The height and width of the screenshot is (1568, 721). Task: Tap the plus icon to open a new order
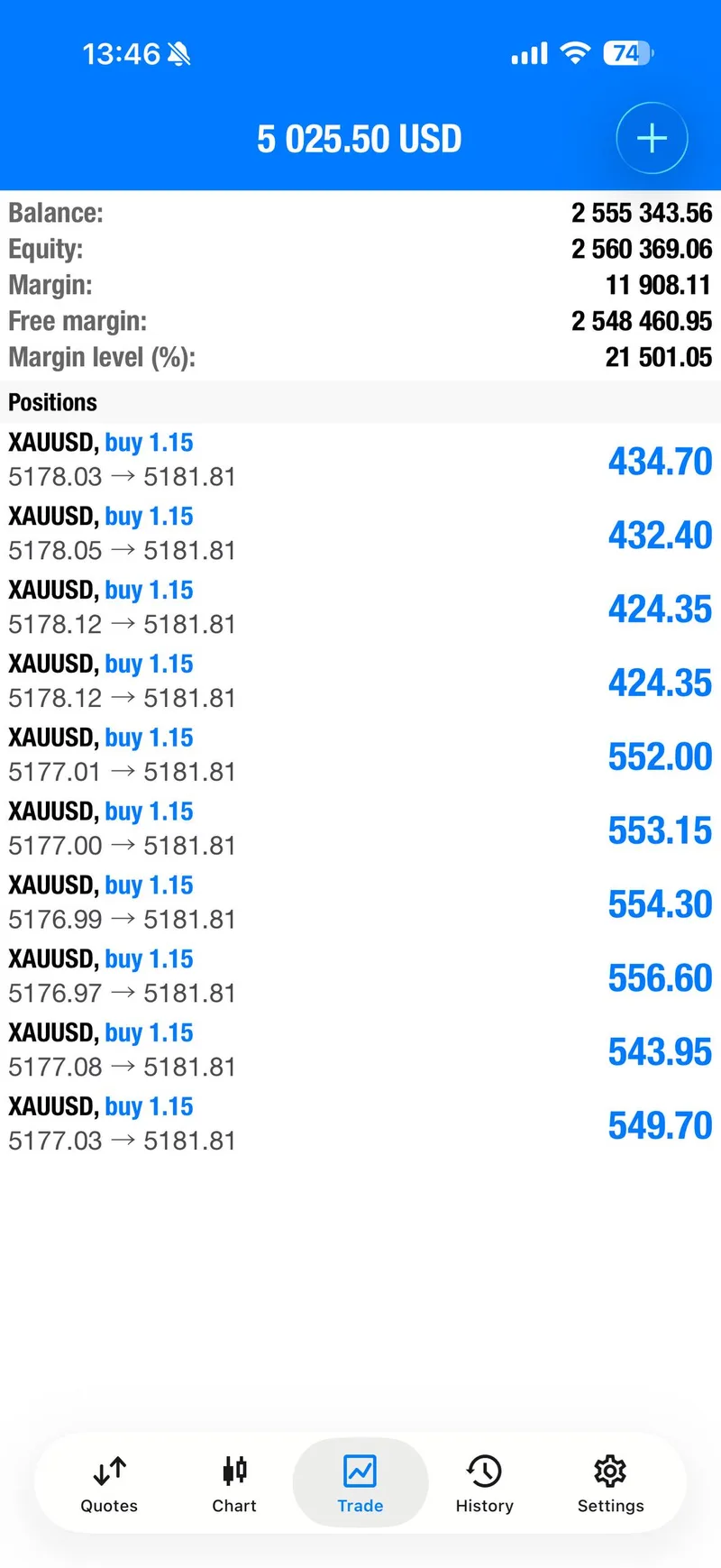coord(651,138)
